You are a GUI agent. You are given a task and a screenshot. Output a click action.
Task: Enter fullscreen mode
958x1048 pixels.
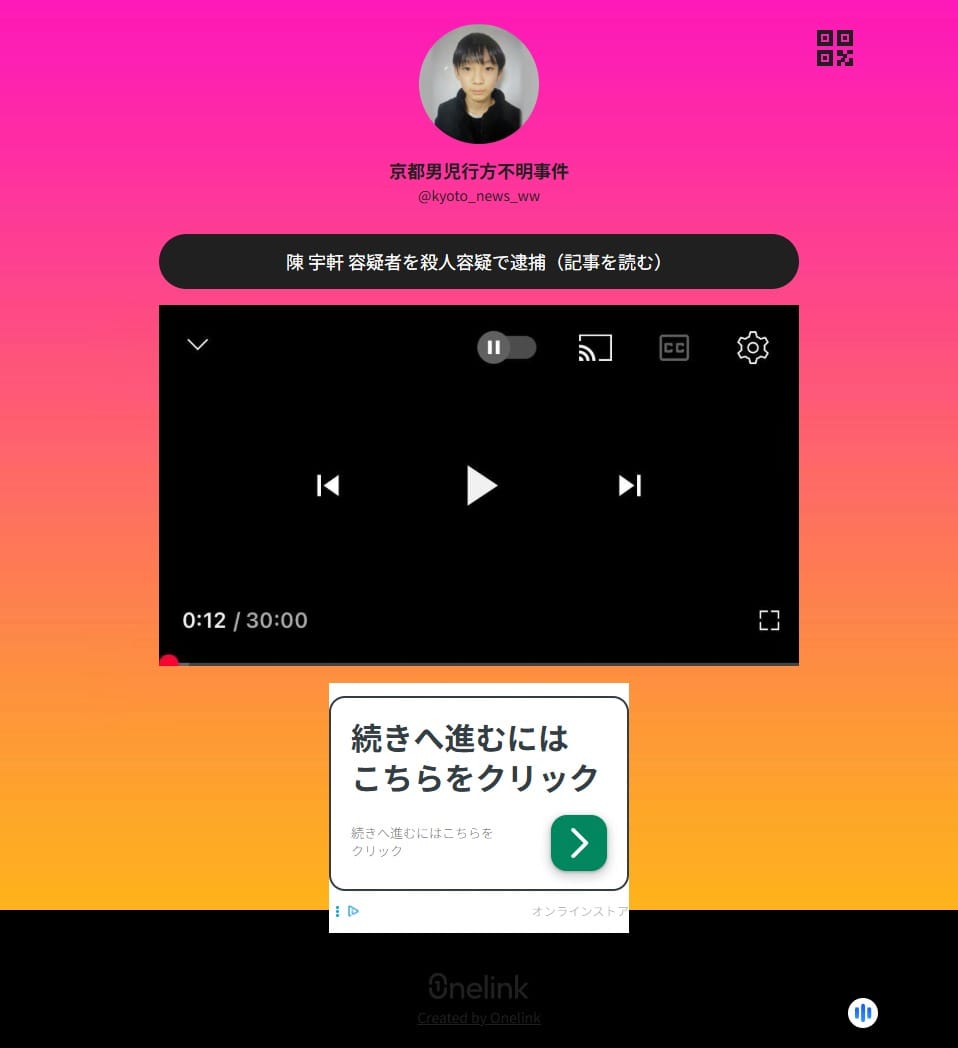point(769,620)
